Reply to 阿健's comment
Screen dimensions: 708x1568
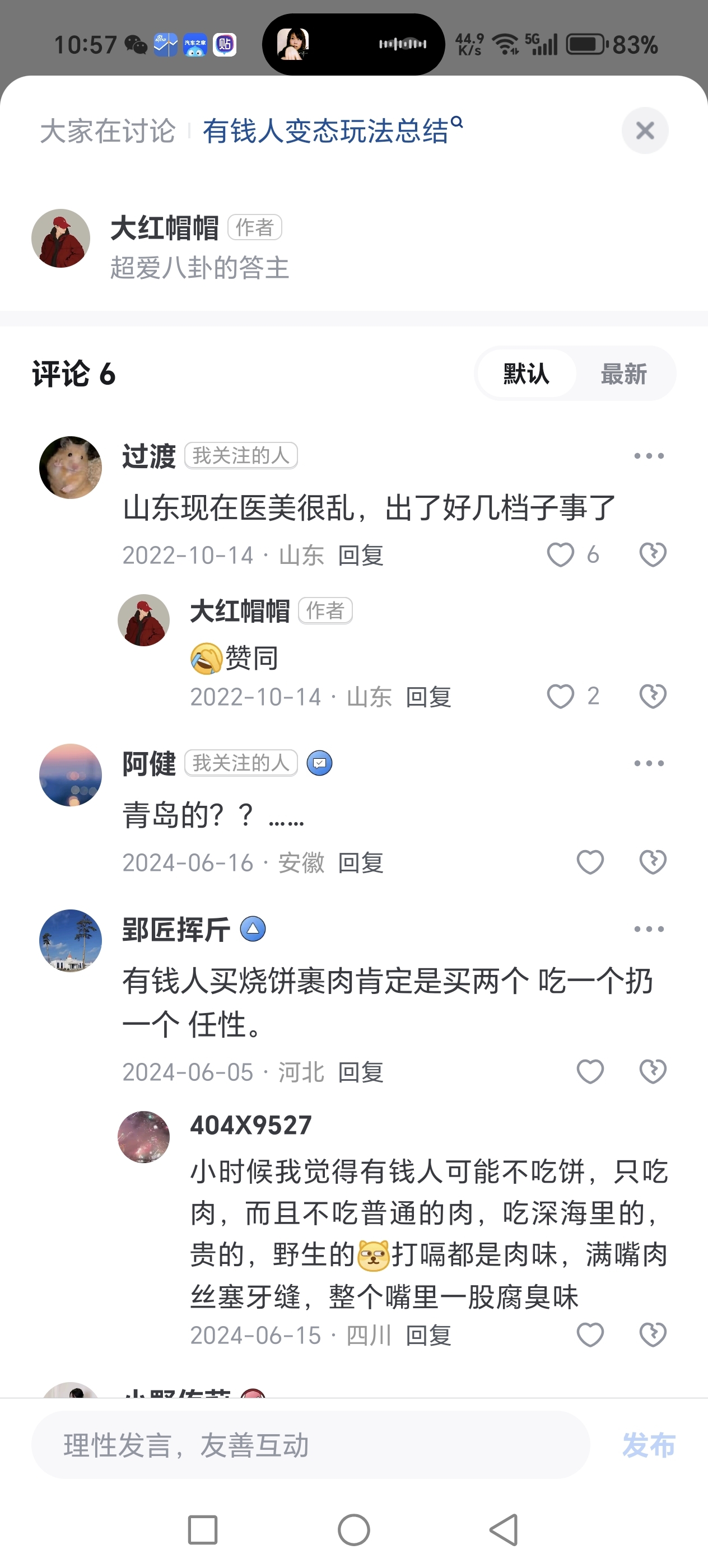tap(360, 862)
